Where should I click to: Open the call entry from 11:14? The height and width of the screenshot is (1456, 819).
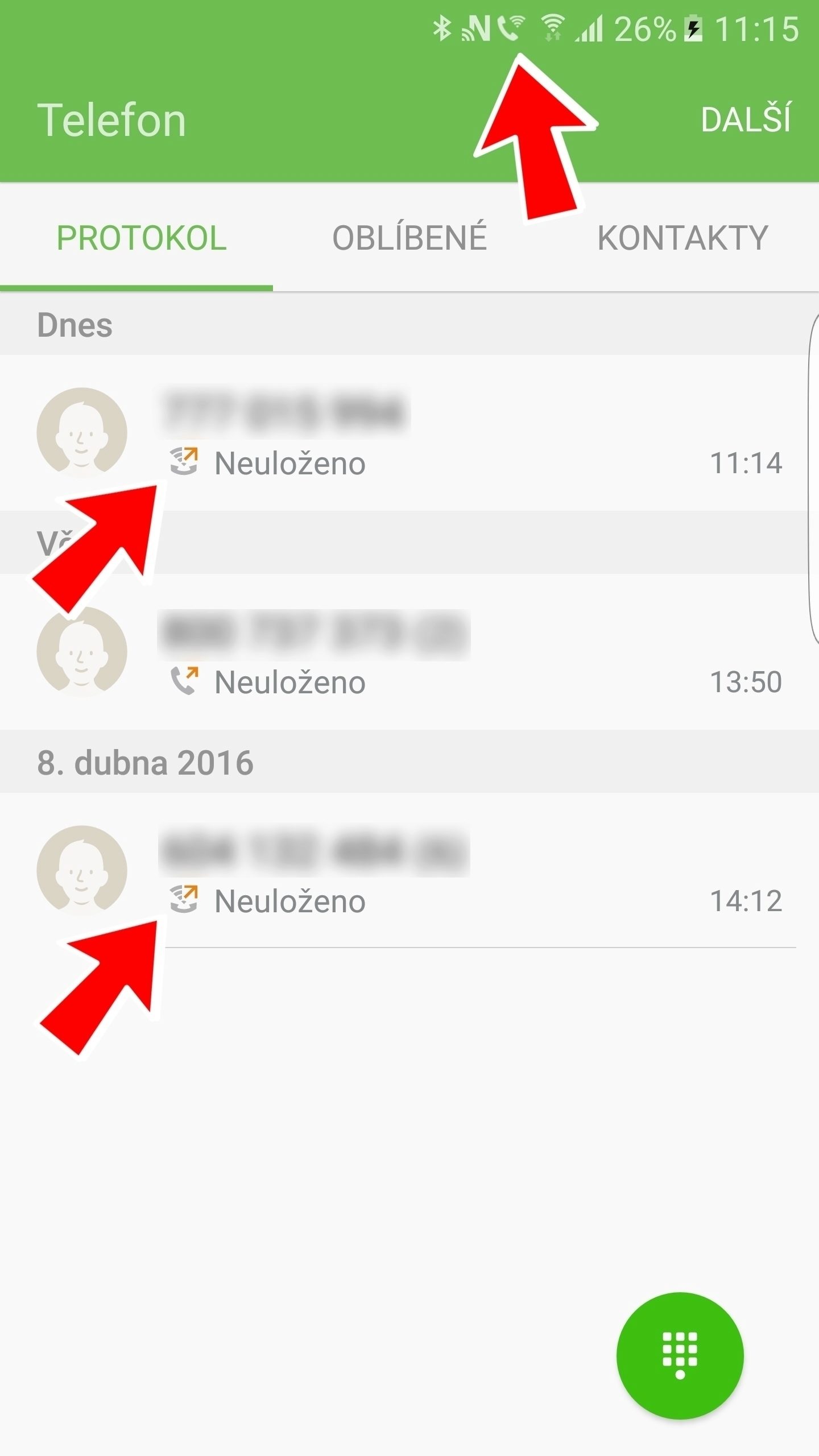click(409, 433)
